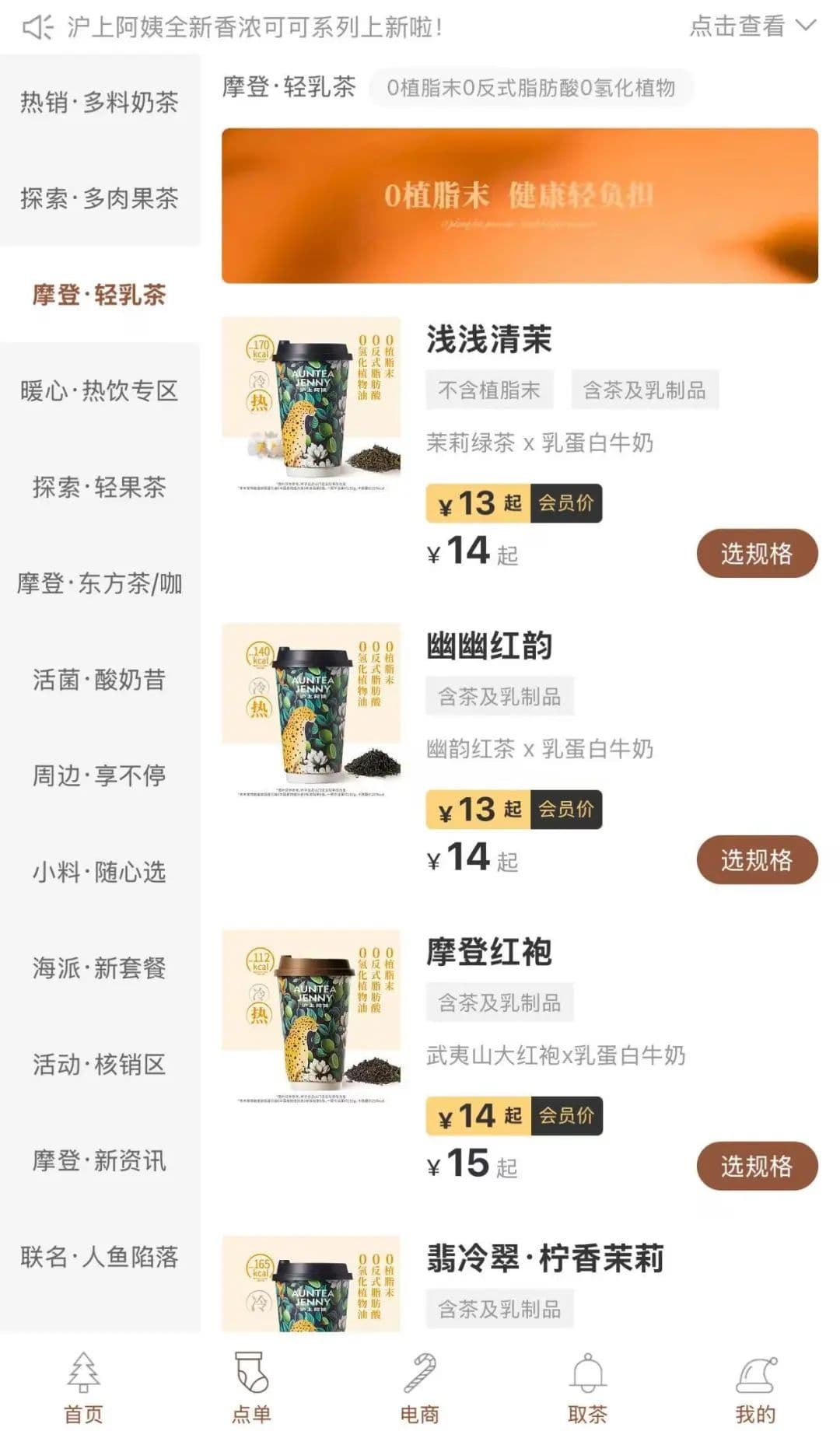Switch to 探索·多肉果茶 category
Viewport: 840px width, 1438px height.
click(100, 198)
